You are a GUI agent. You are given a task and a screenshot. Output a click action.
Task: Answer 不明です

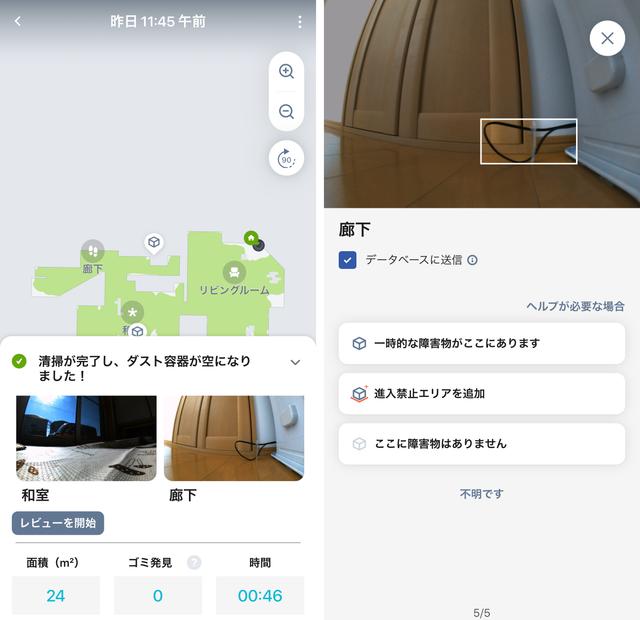481,494
